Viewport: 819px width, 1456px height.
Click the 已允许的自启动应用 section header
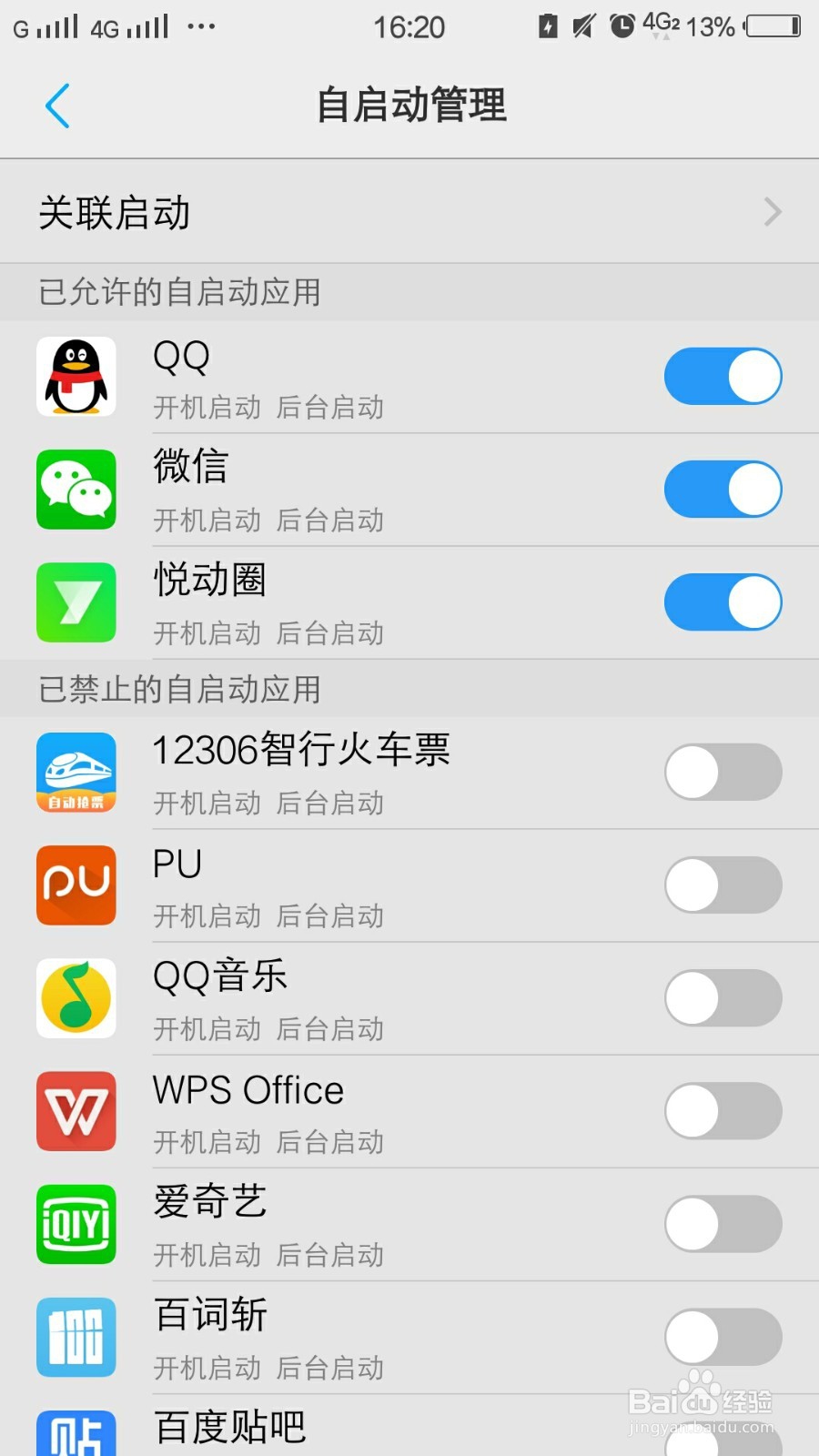[178, 291]
